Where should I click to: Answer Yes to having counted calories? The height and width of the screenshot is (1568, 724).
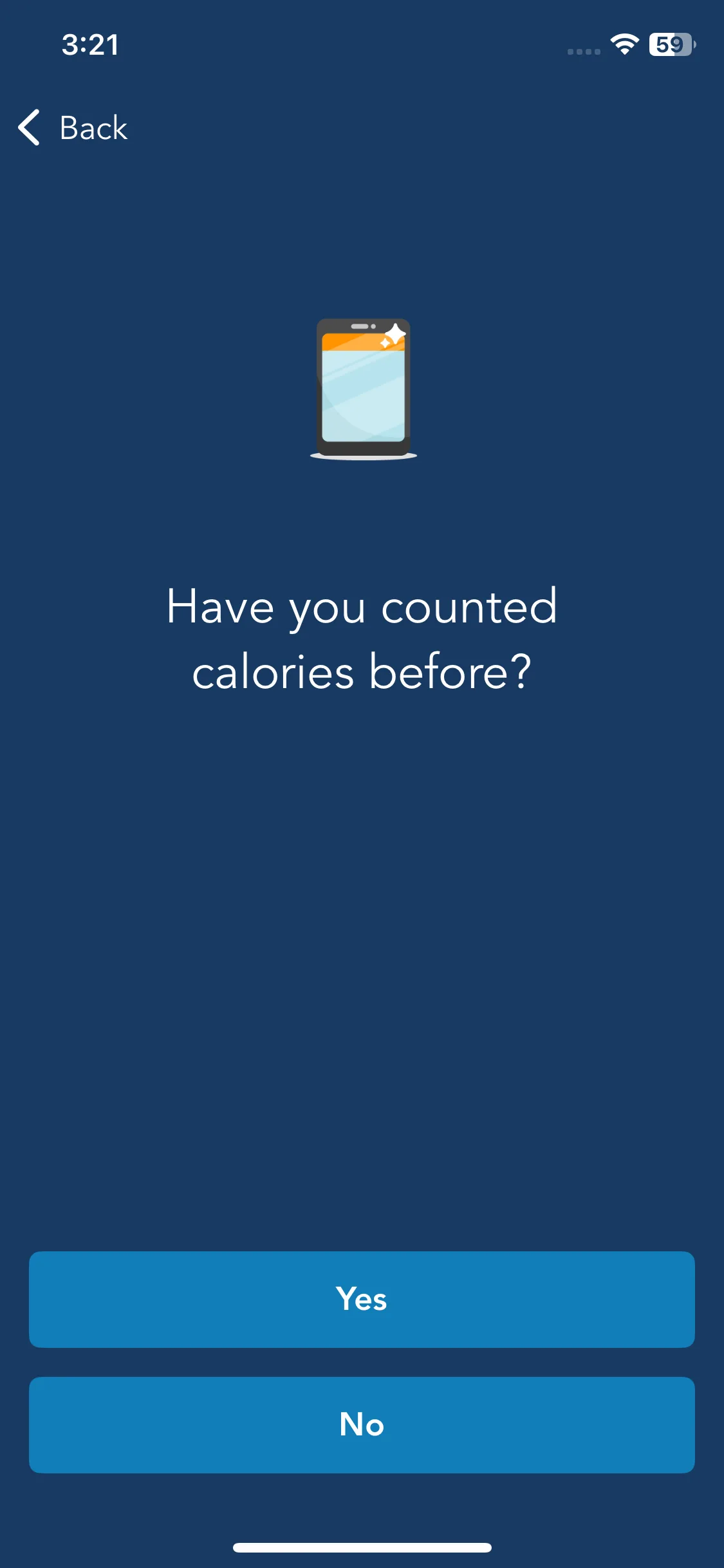pos(362,1299)
